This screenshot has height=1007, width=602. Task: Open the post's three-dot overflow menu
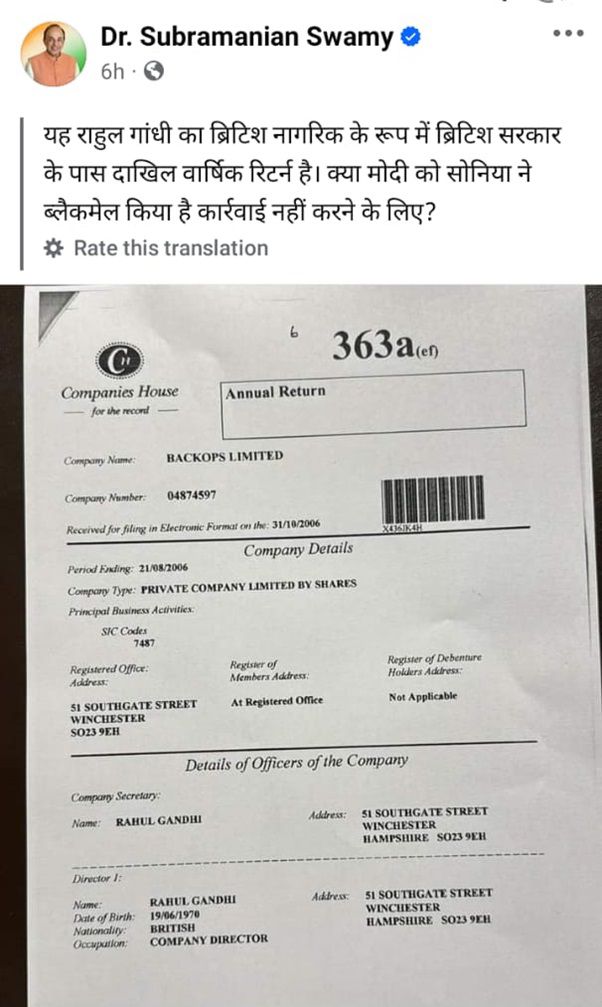[567, 33]
